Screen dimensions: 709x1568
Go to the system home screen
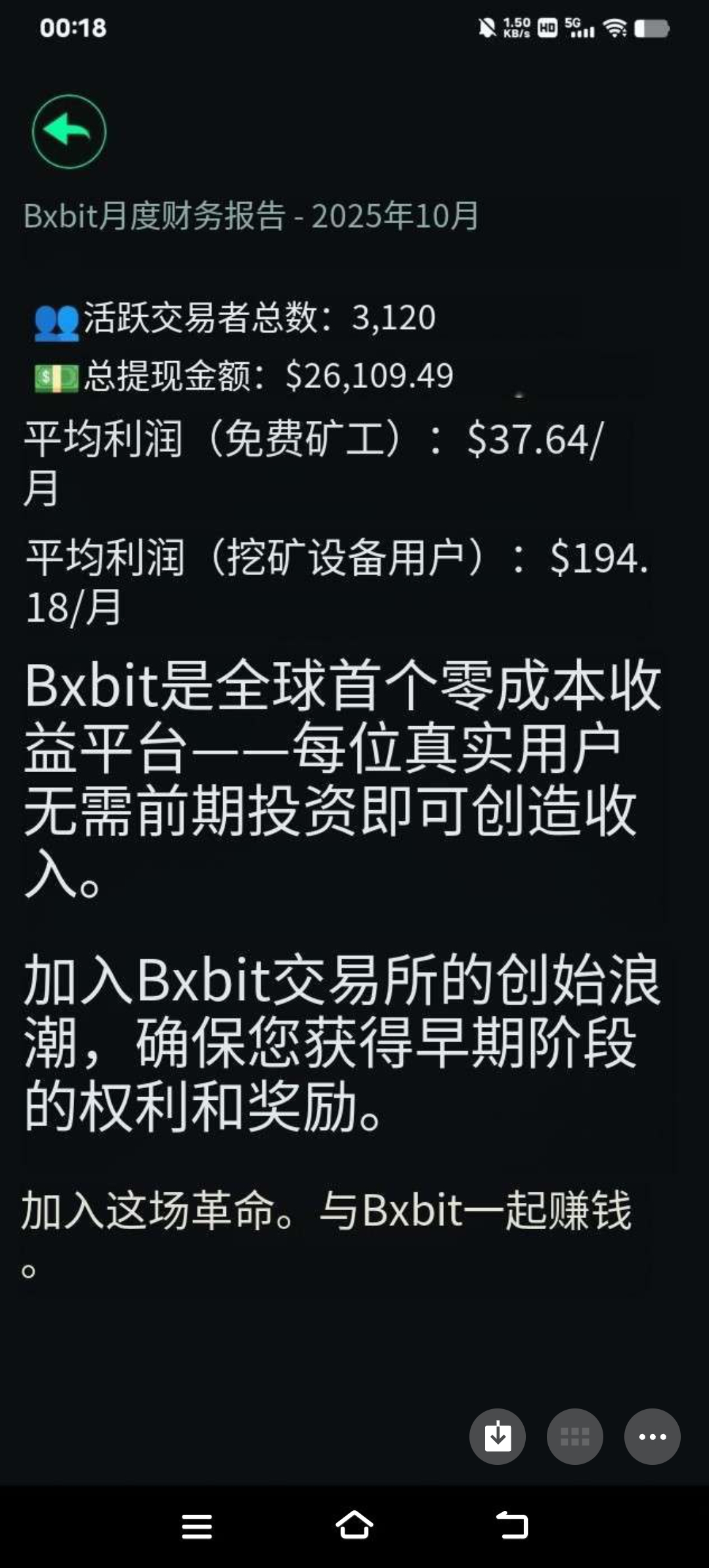coord(354,1525)
